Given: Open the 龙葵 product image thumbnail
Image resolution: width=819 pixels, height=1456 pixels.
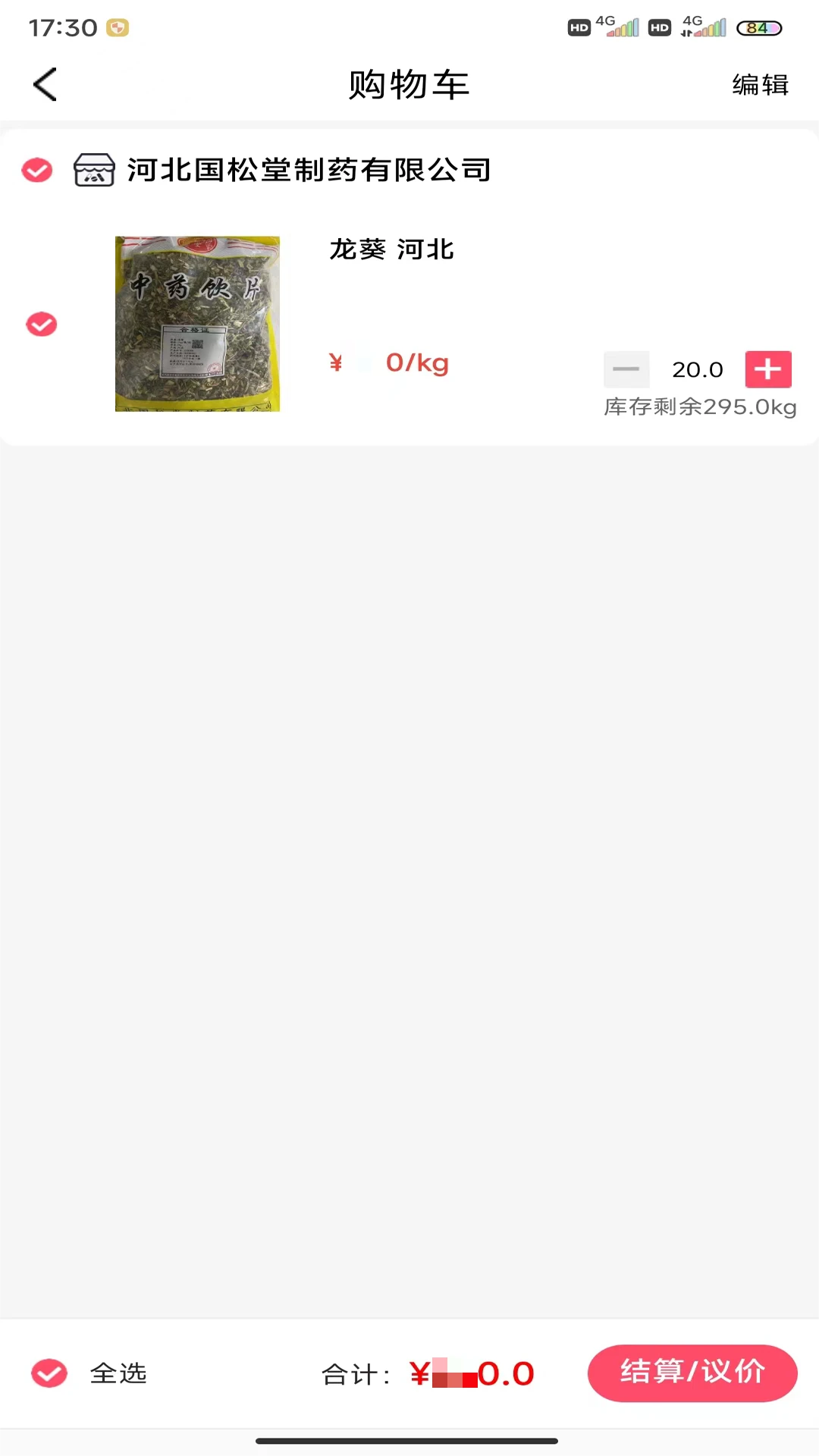Looking at the screenshot, I should coord(197,324).
